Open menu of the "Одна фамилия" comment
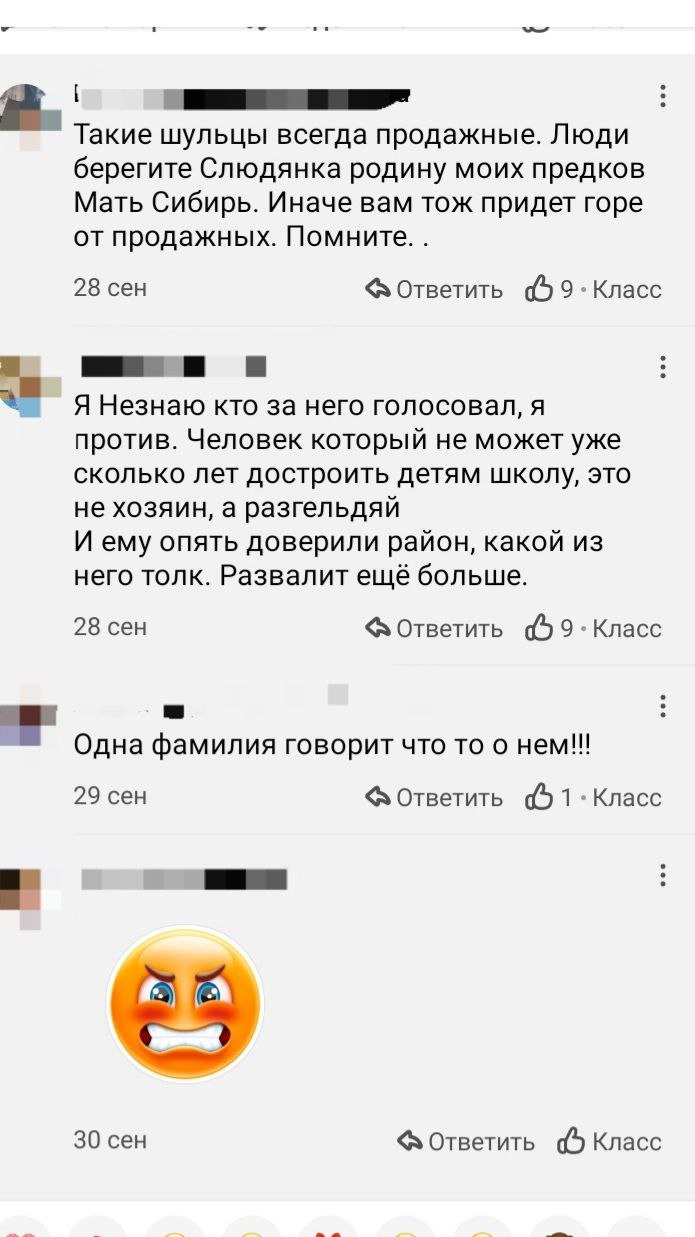 pos(662,707)
